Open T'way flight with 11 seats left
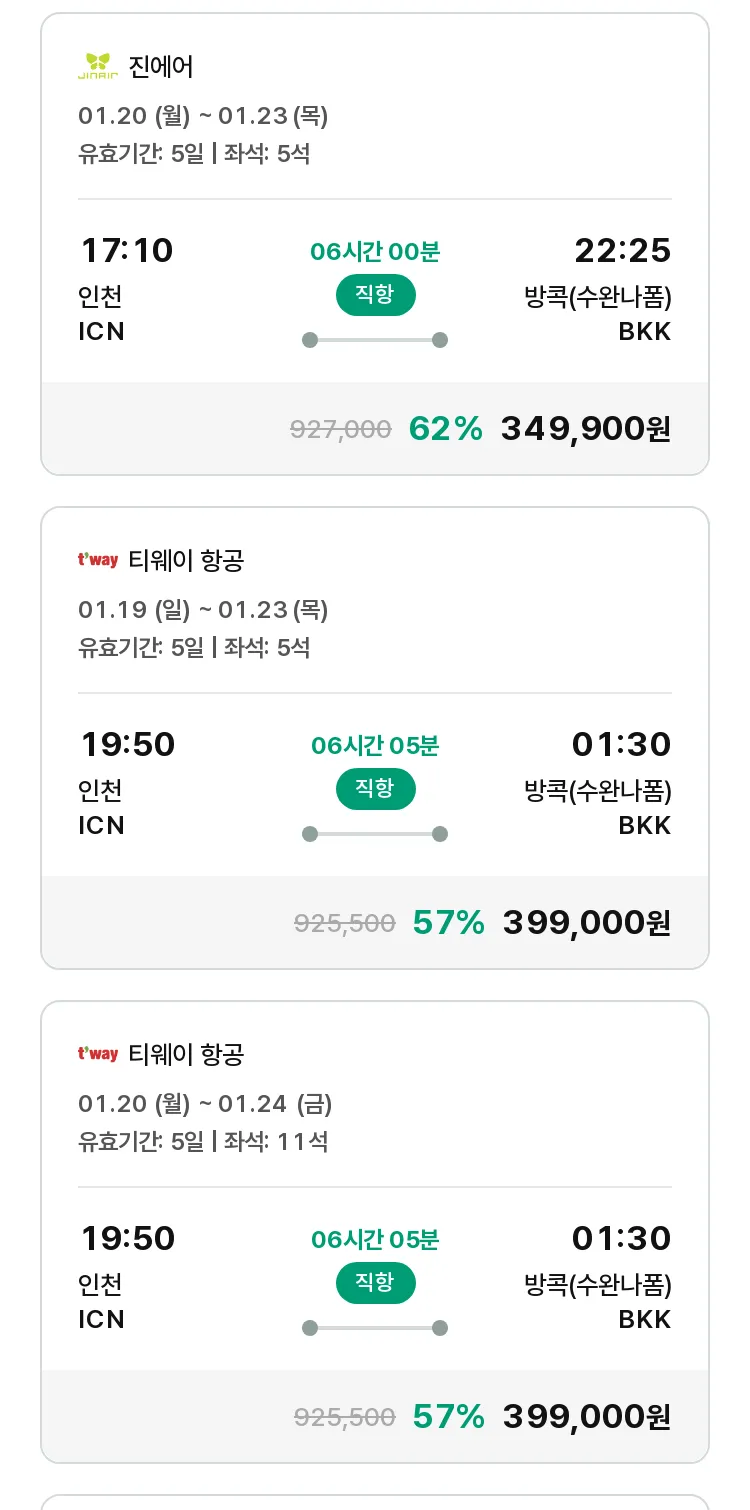 pos(375,1232)
